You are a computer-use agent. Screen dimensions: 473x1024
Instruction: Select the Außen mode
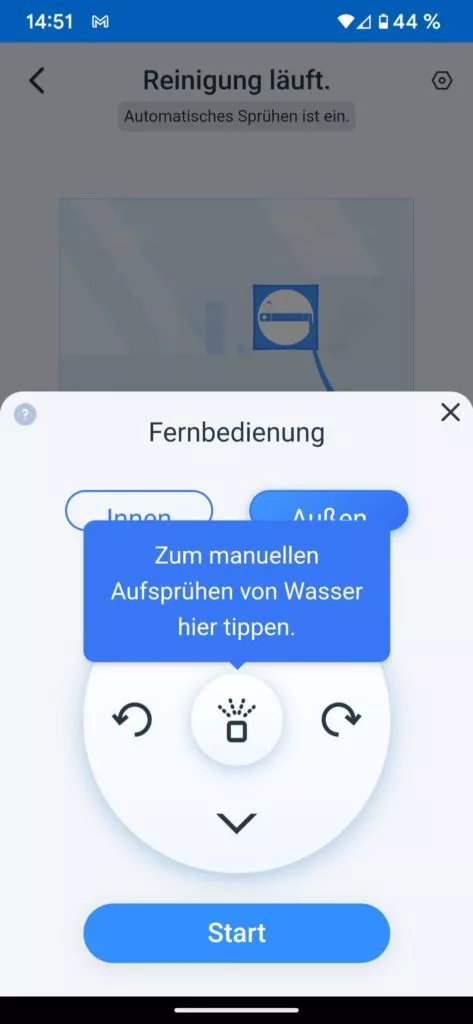click(x=329, y=510)
